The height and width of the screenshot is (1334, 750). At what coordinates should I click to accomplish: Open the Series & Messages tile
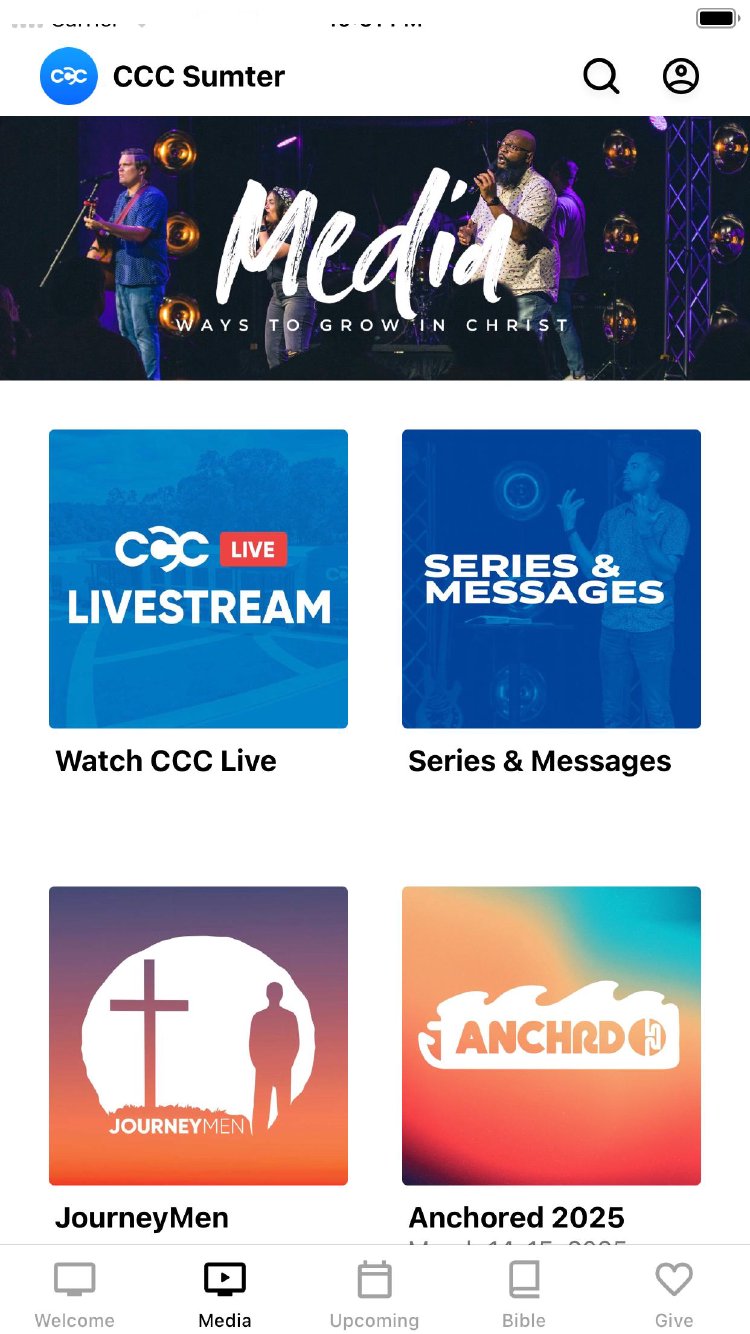(551, 579)
